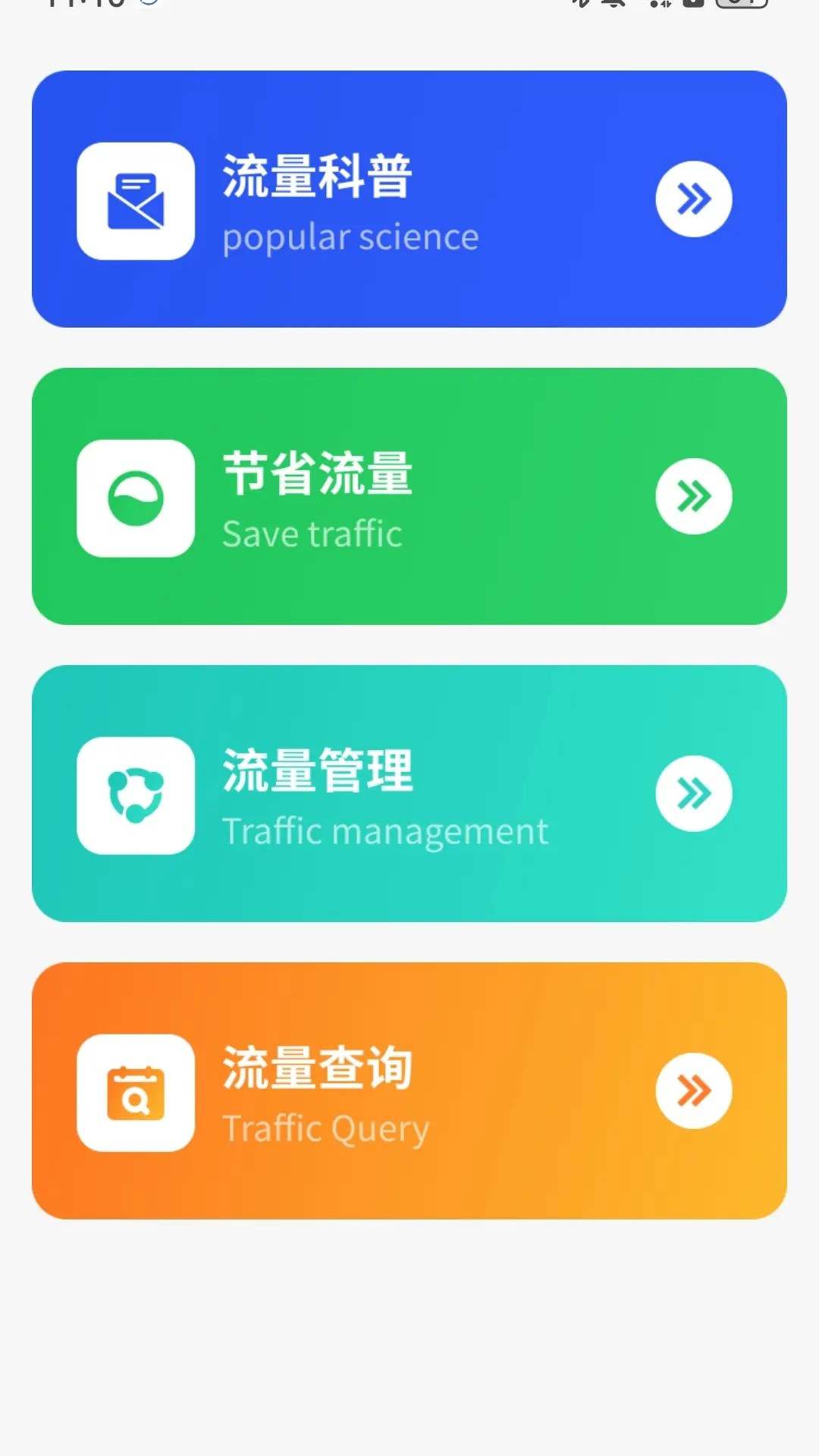Tap the double-arrow button on popular science

click(x=693, y=199)
